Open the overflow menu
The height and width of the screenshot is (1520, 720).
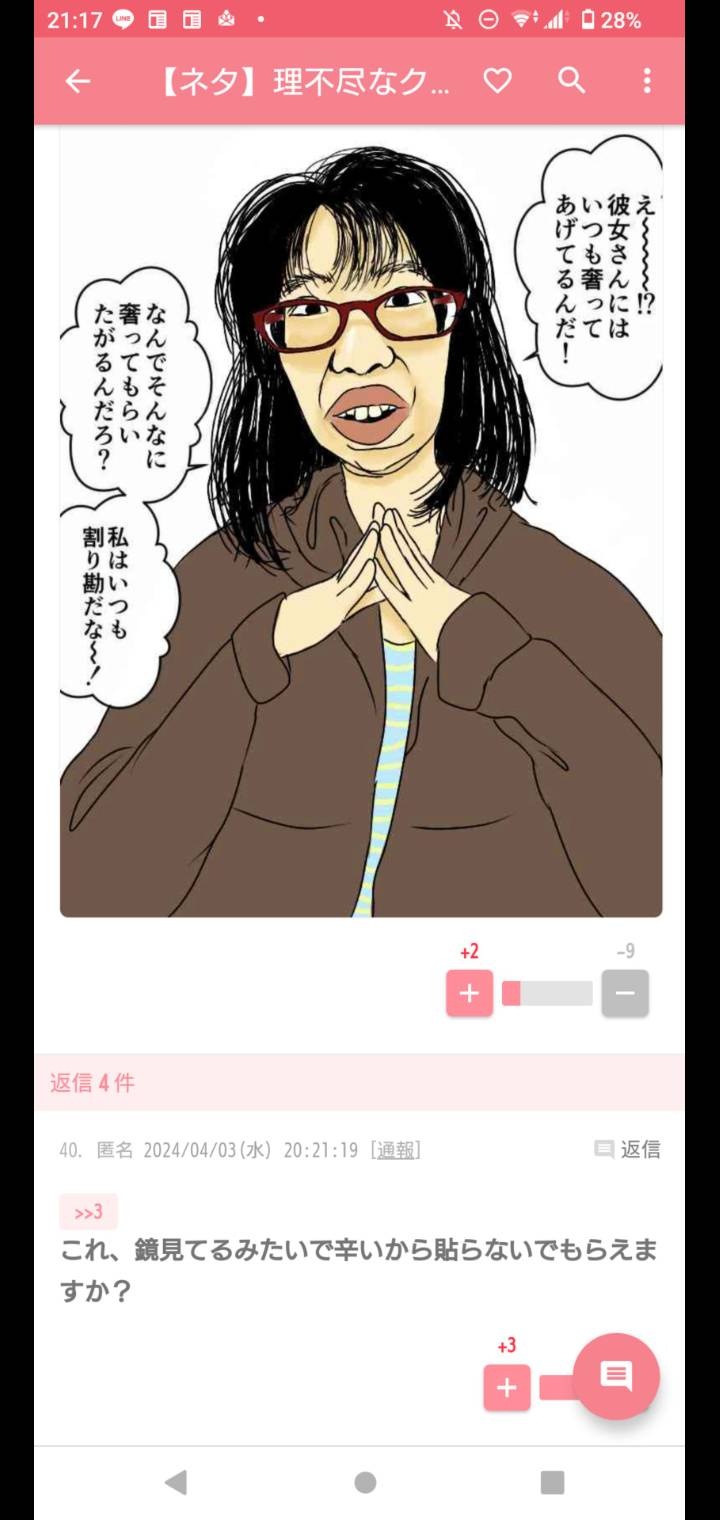coord(647,82)
